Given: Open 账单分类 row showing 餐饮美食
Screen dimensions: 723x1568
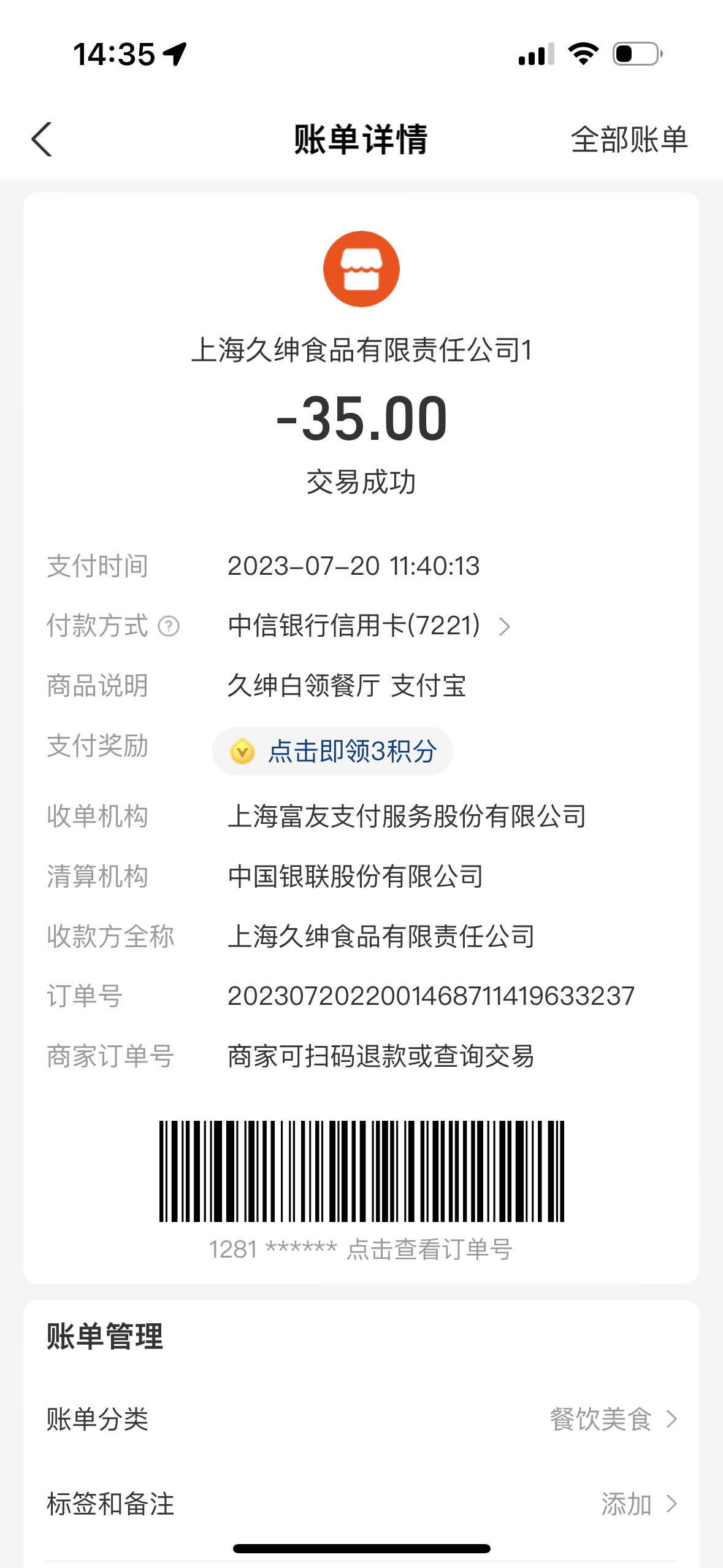Looking at the screenshot, I should click(361, 1419).
